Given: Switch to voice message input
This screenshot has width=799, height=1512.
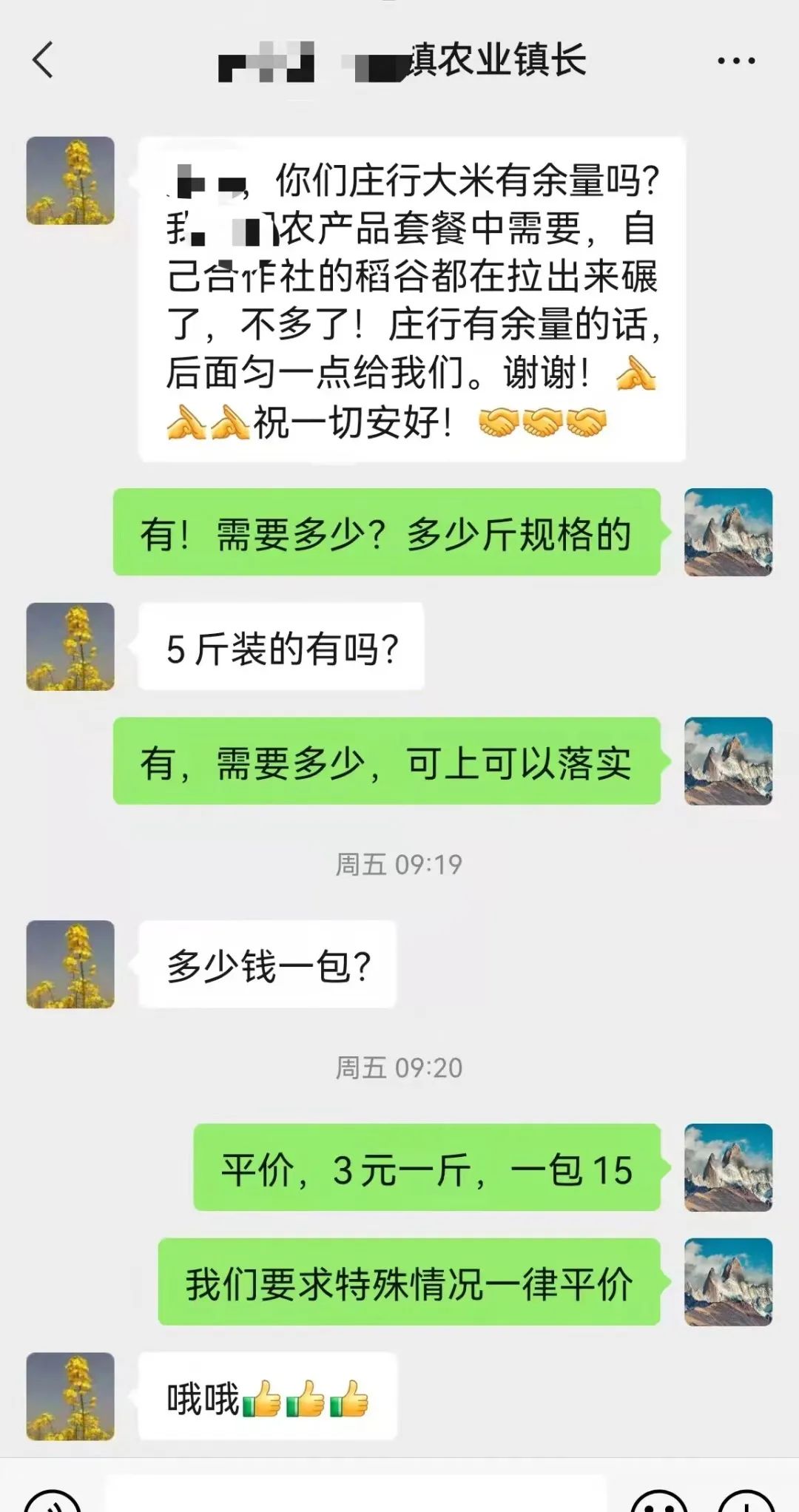Looking at the screenshot, I should coord(52,1502).
